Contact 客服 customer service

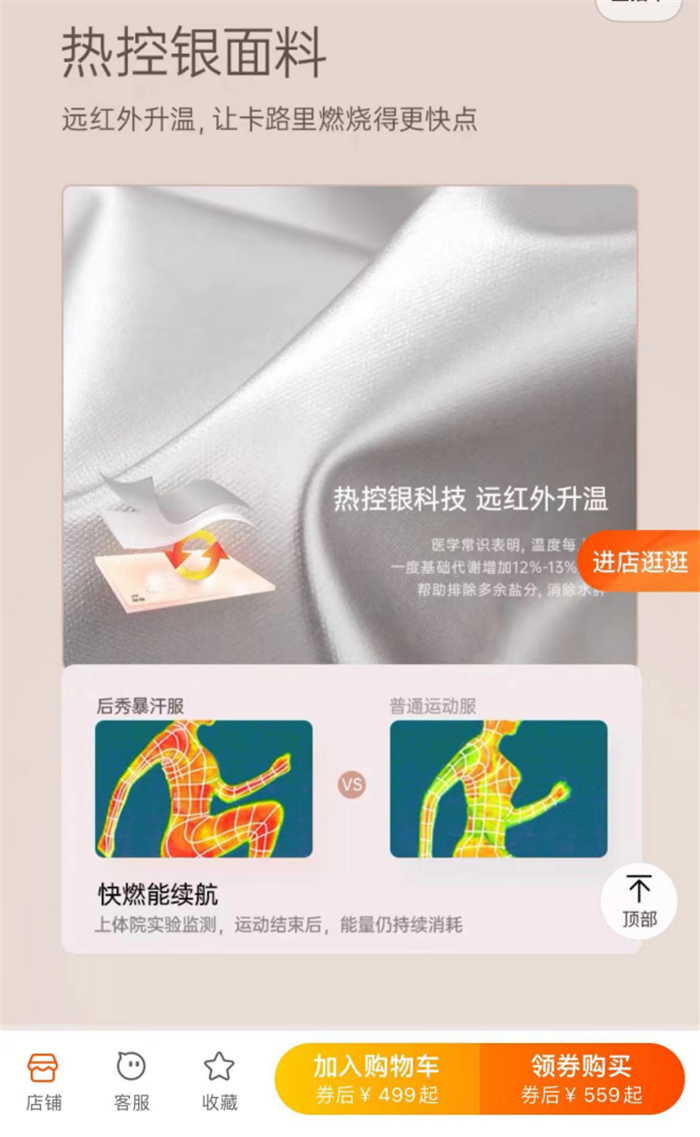pyautogui.click(x=131, y=1080)
